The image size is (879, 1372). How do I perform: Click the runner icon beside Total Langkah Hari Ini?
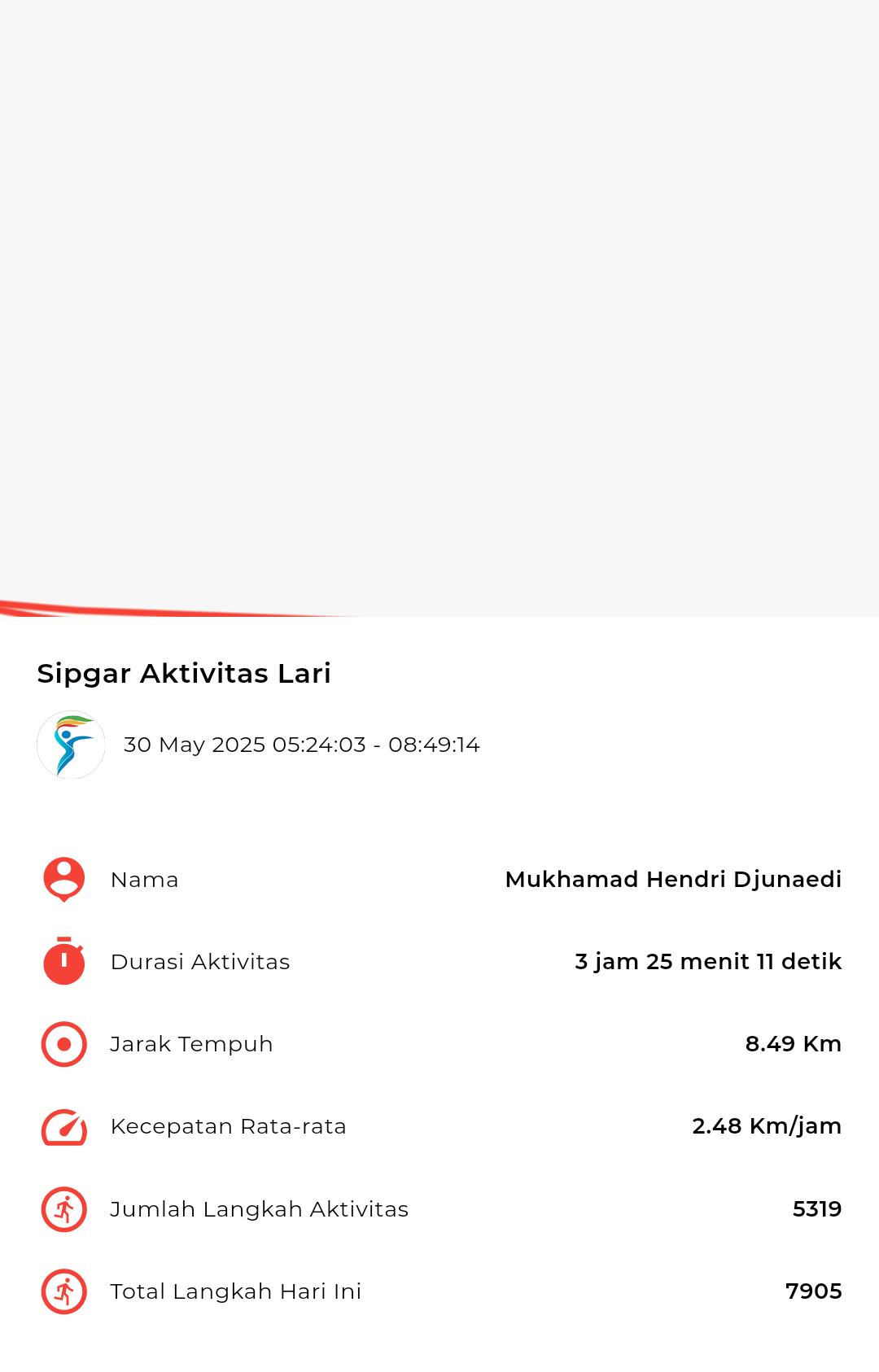click(63, 1291)
